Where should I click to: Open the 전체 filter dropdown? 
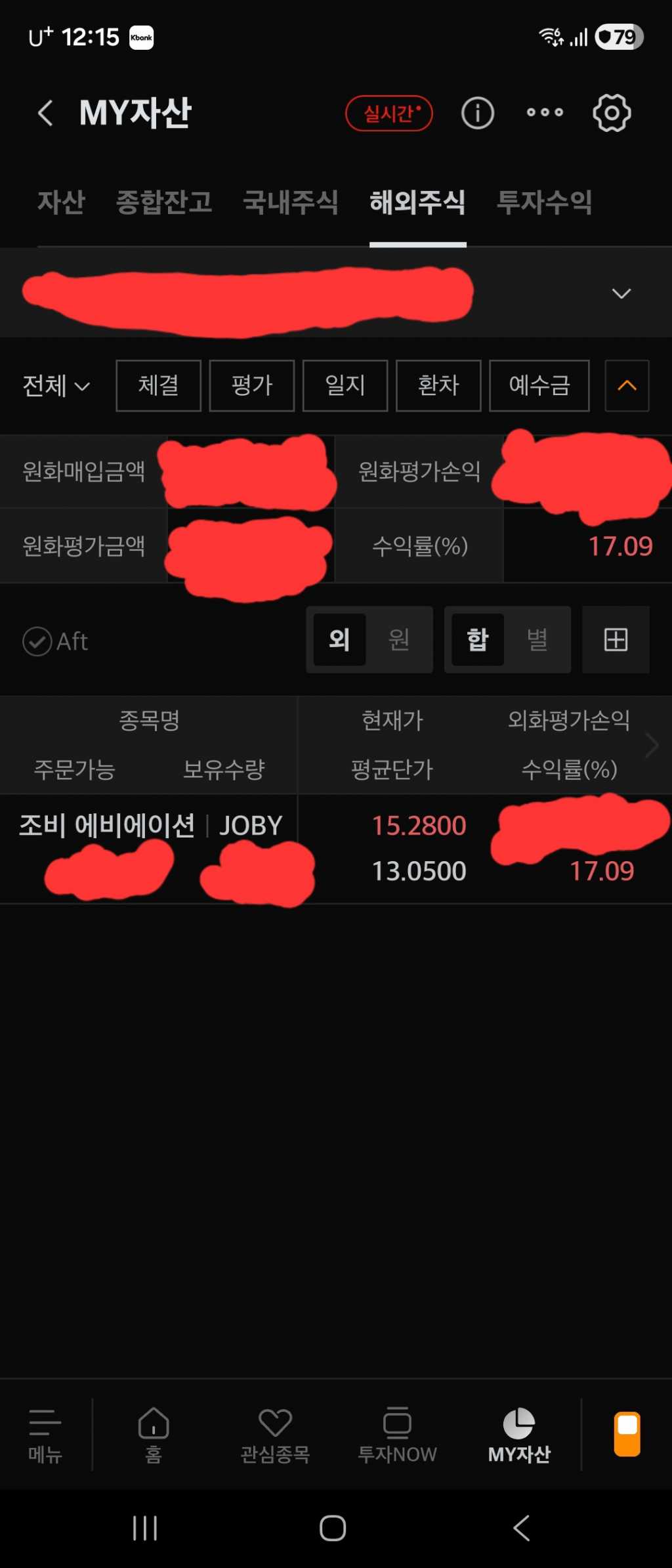(x=56, y=386)
